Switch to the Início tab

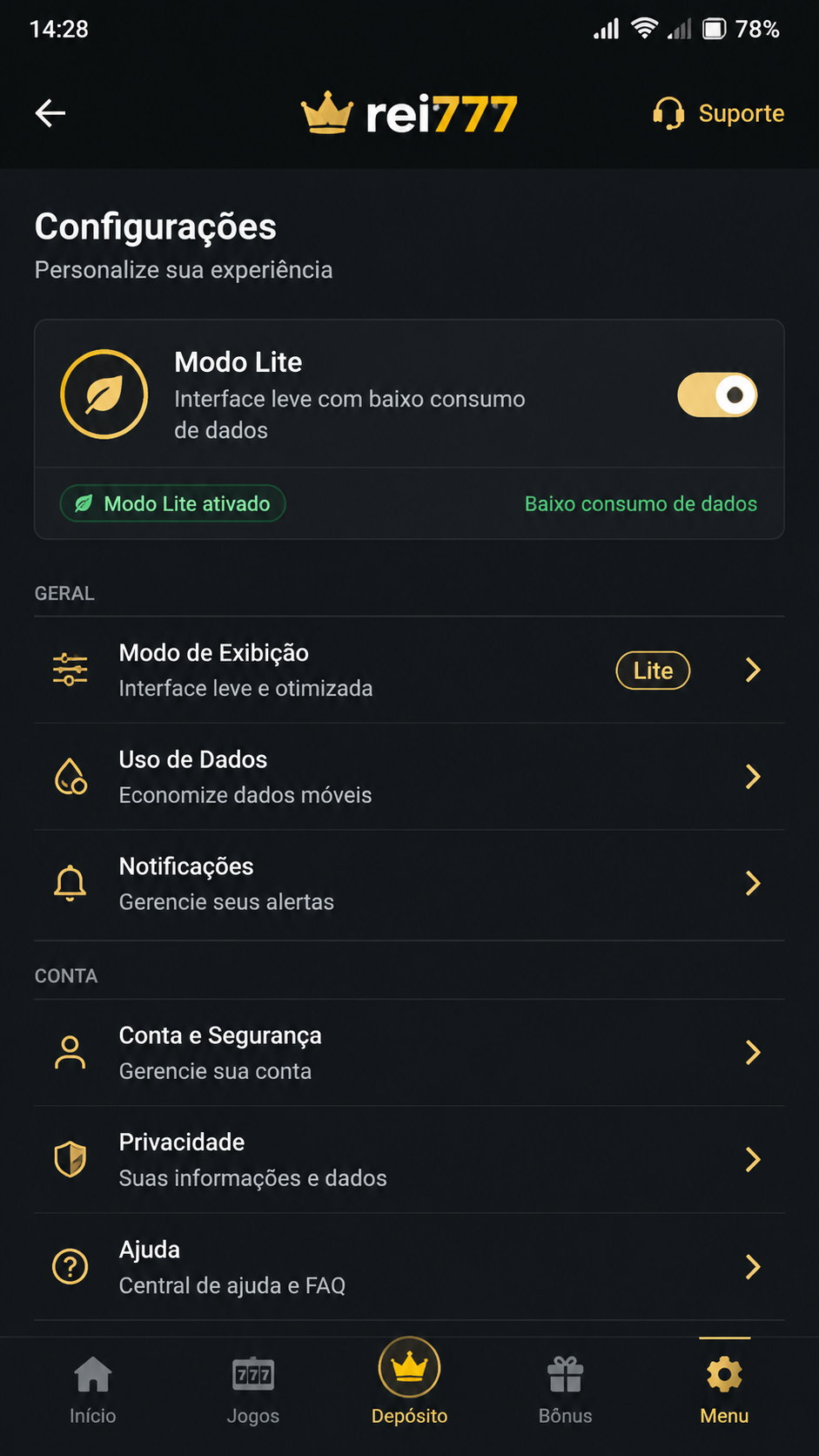[x=93, y=1391]
